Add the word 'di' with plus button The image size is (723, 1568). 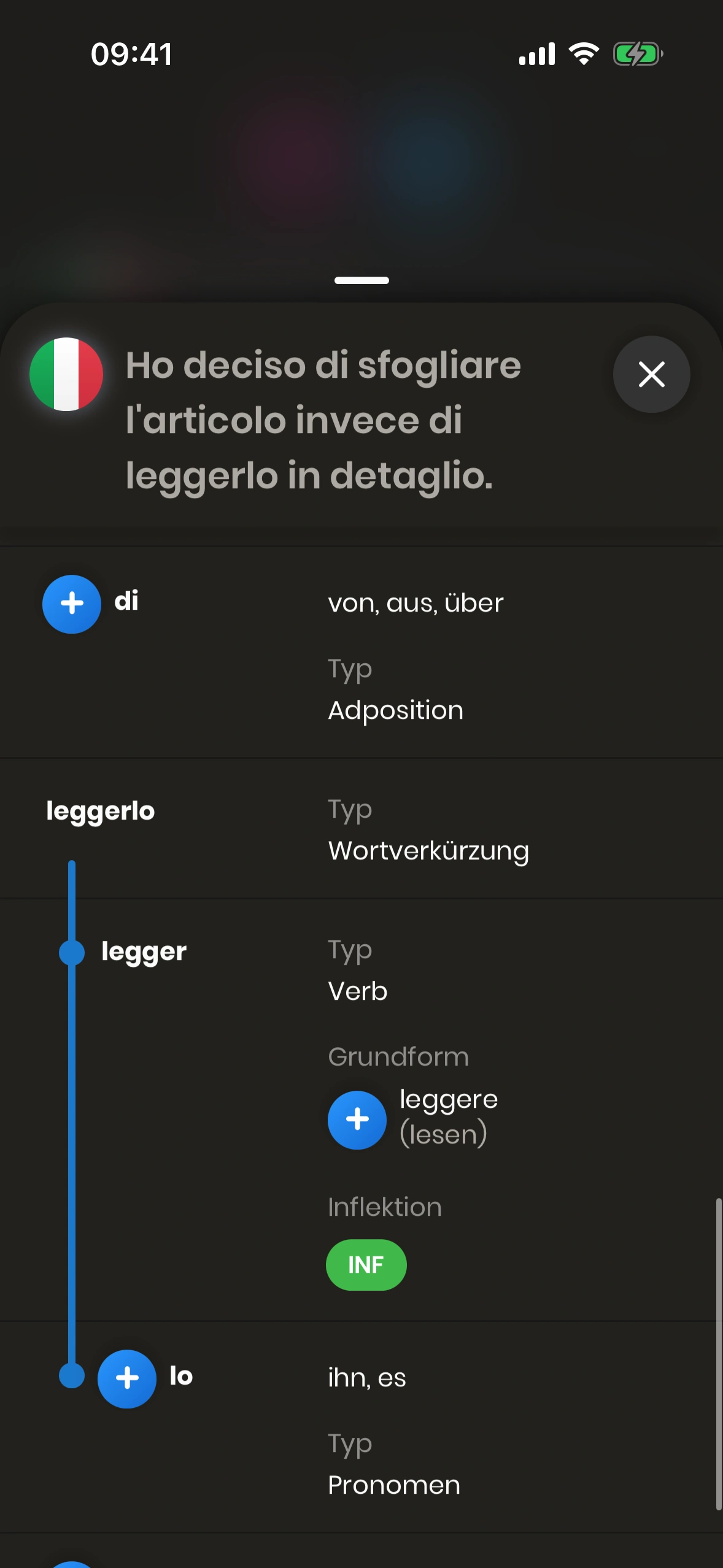[72, 604]
